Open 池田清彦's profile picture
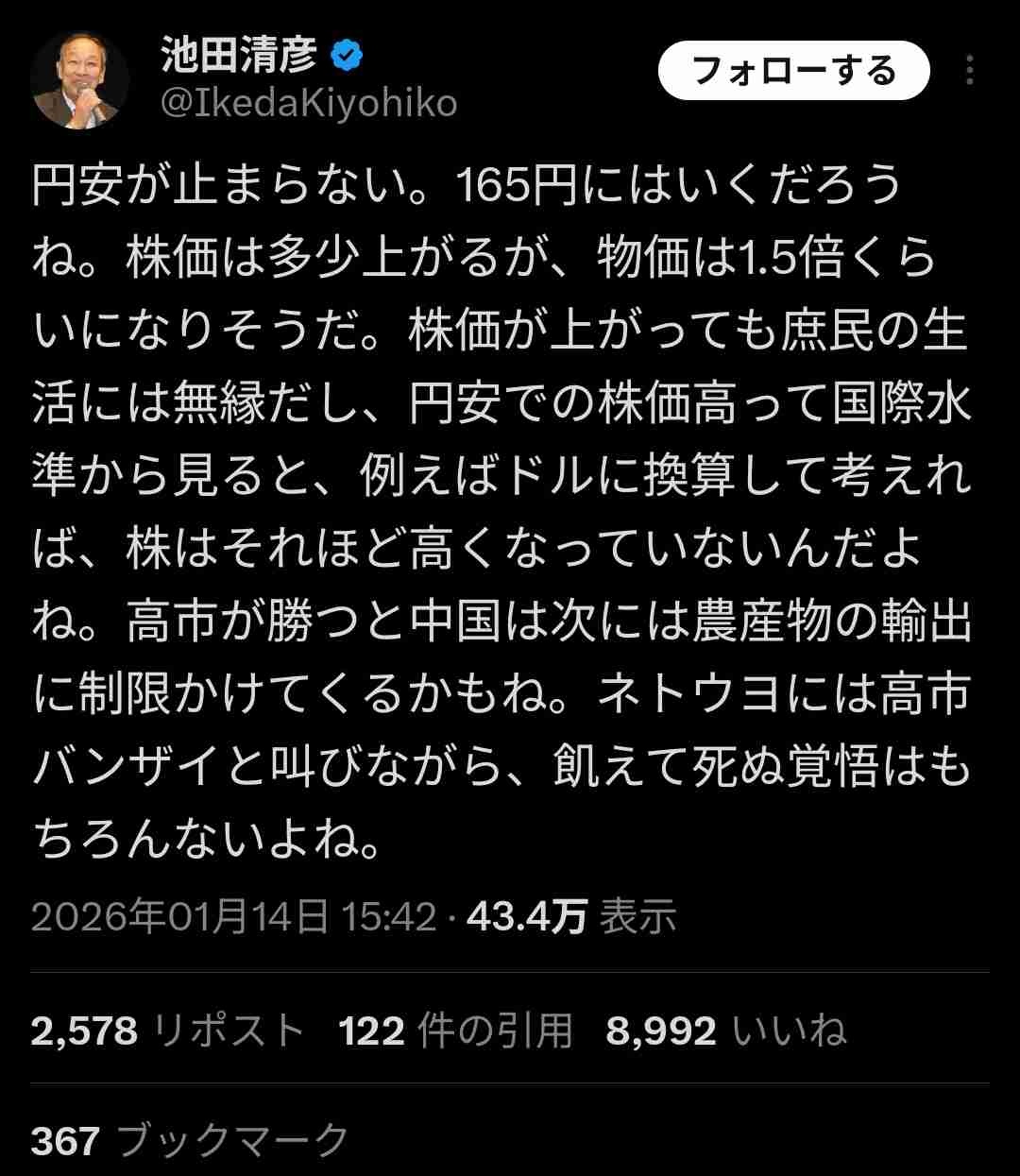The width and height of the screenshot is (1020, 1176). 79,82
